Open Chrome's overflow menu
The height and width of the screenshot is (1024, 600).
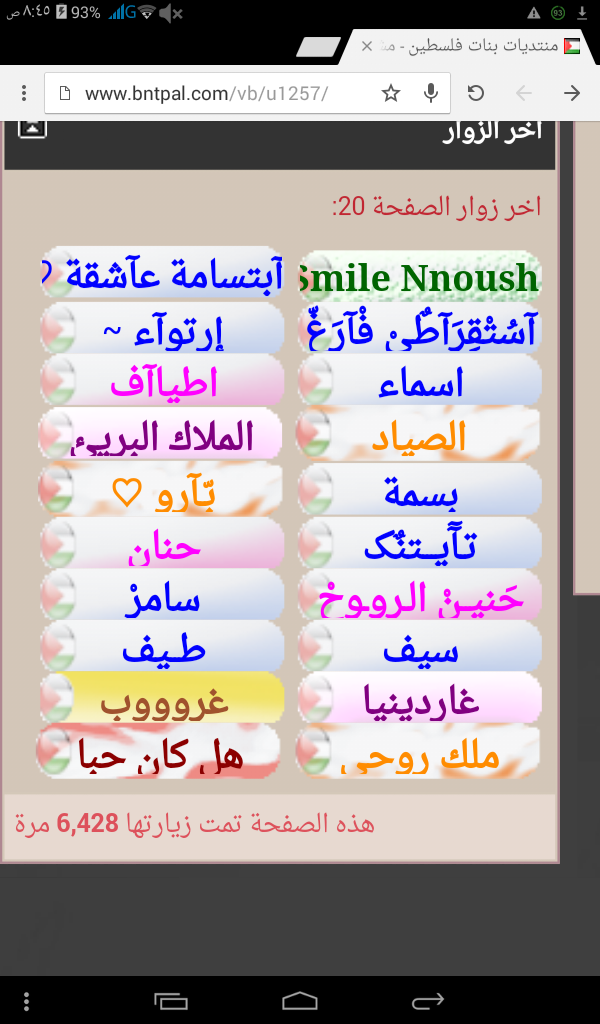24,93
